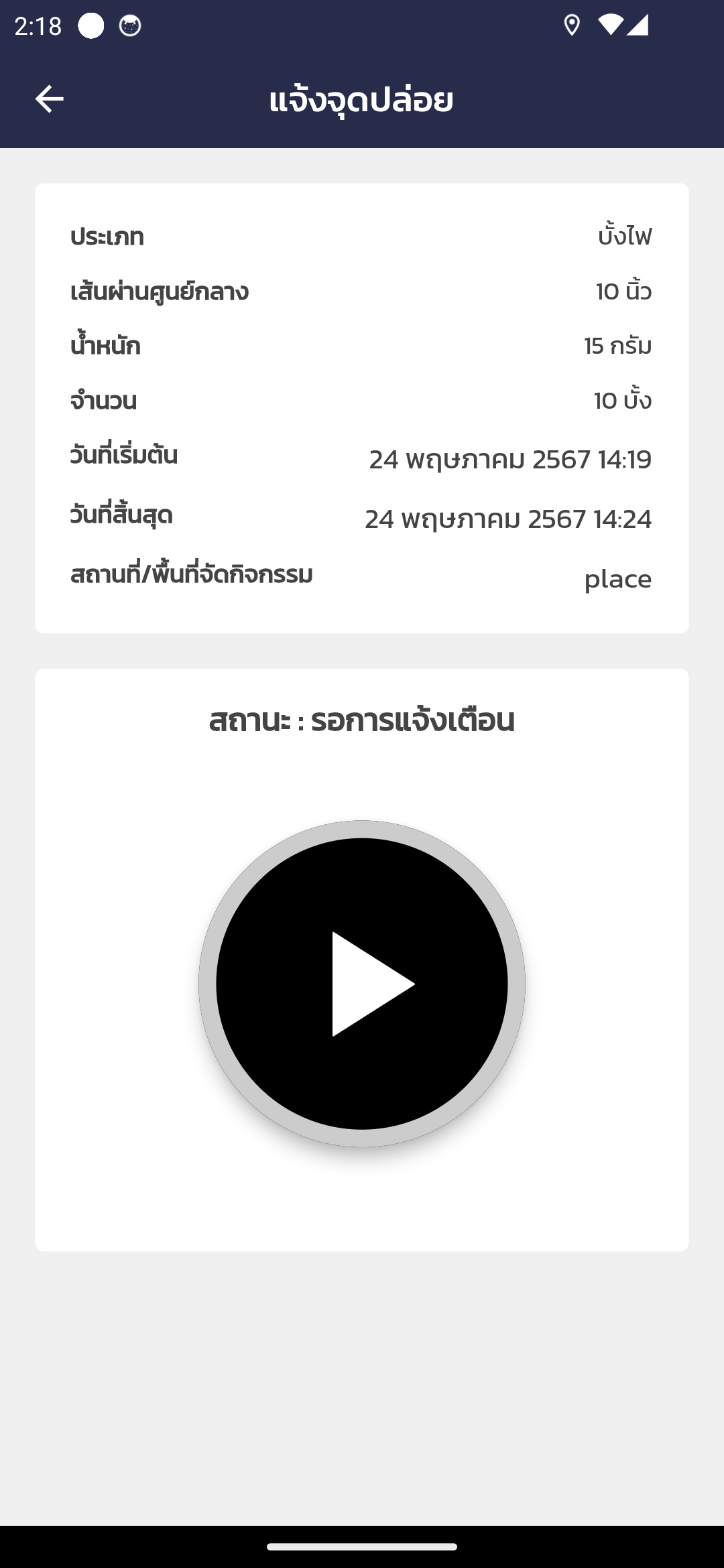Go back using the header arrow
This screenshot has width=724, height=1568.
tap(49, 99)
